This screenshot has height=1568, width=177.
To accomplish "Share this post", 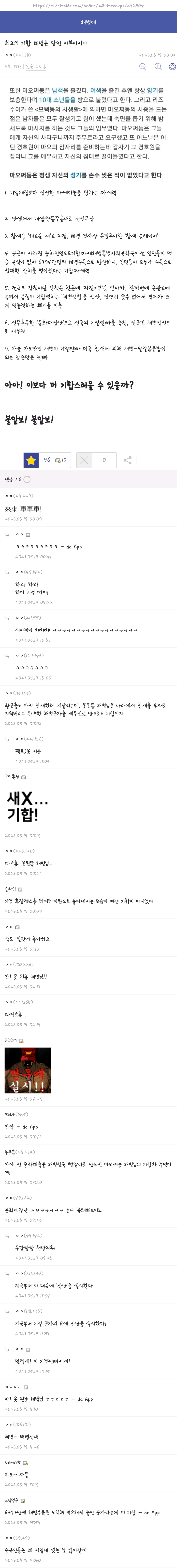I will point(127,460).
